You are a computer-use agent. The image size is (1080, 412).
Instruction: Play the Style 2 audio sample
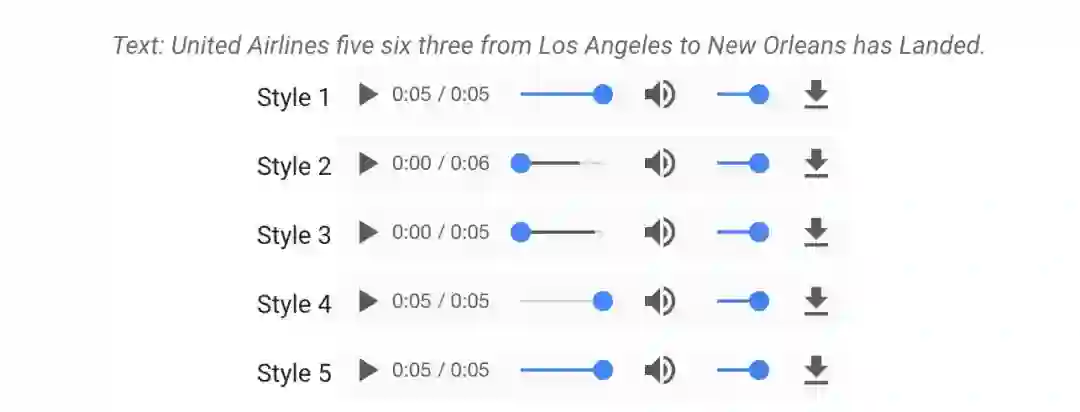(x=369, y=163)
